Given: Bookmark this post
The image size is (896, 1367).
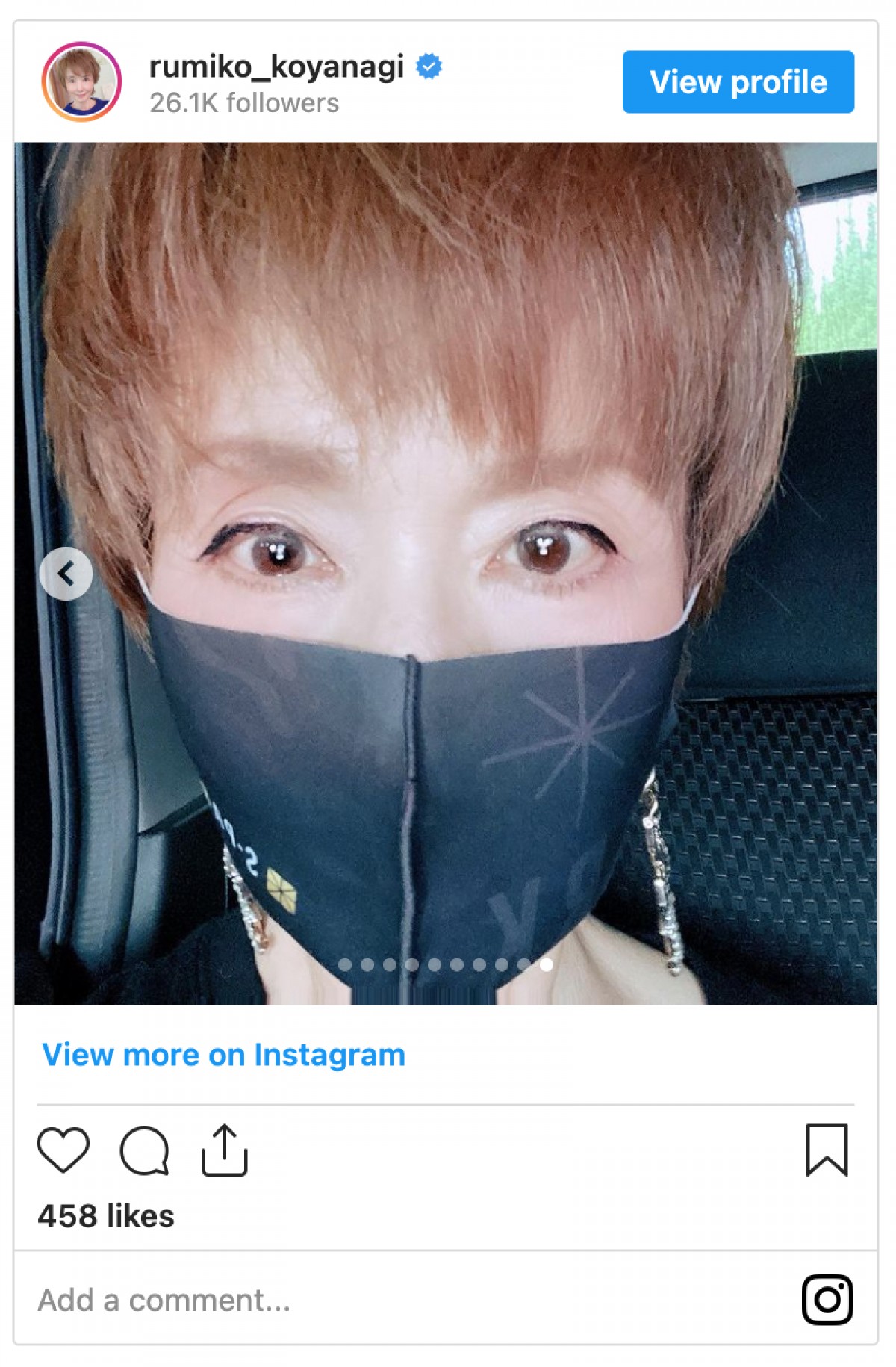Looking at the screenshot, I should click(x=827, y=1150).
